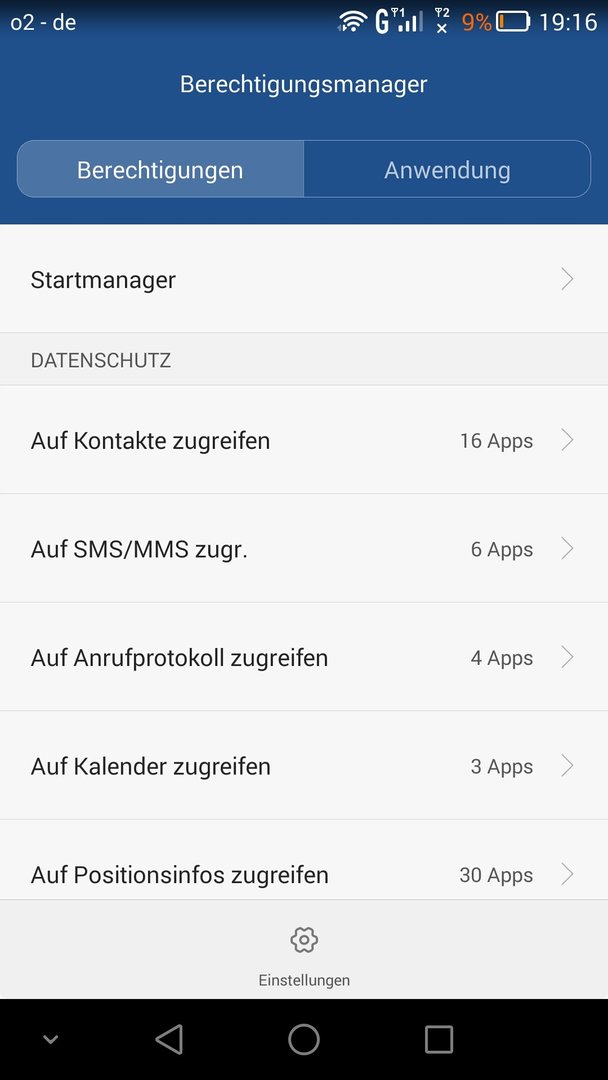Open Auf Kalender zugreifen
The width and height of the screenshot is (608, 1080).
[x=304, y=765]
